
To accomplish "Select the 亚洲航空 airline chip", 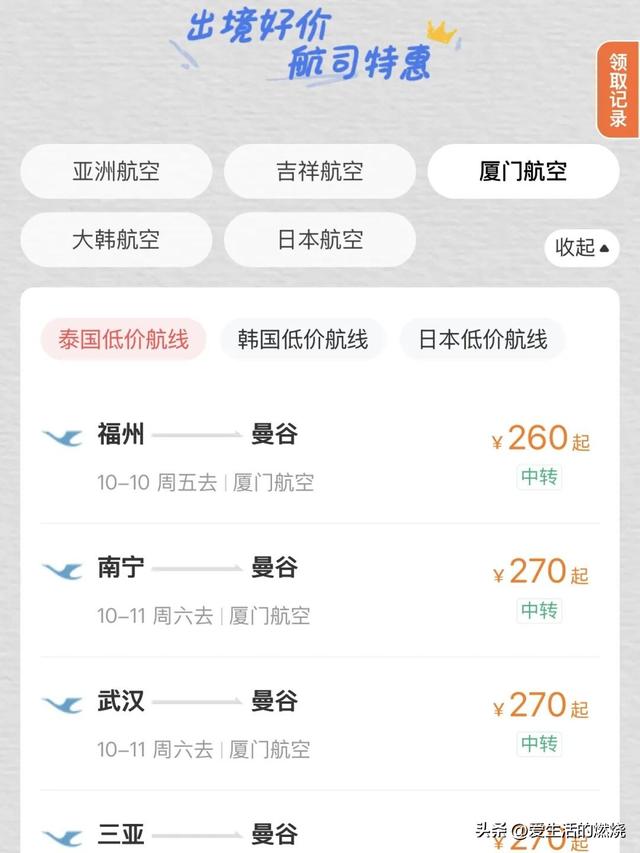I will 116,171.
